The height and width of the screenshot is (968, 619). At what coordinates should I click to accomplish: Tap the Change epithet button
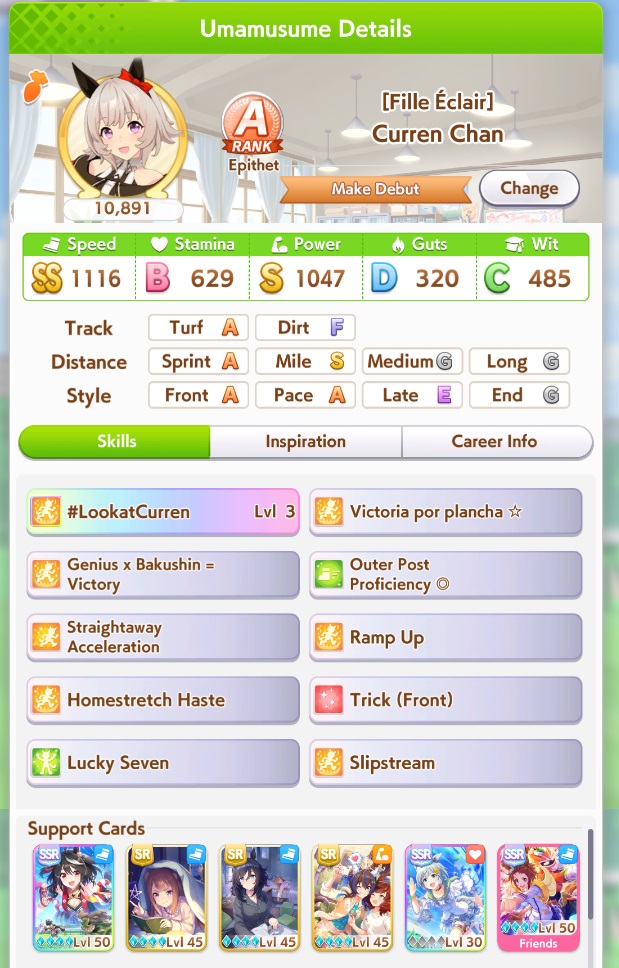coord(529,188)
